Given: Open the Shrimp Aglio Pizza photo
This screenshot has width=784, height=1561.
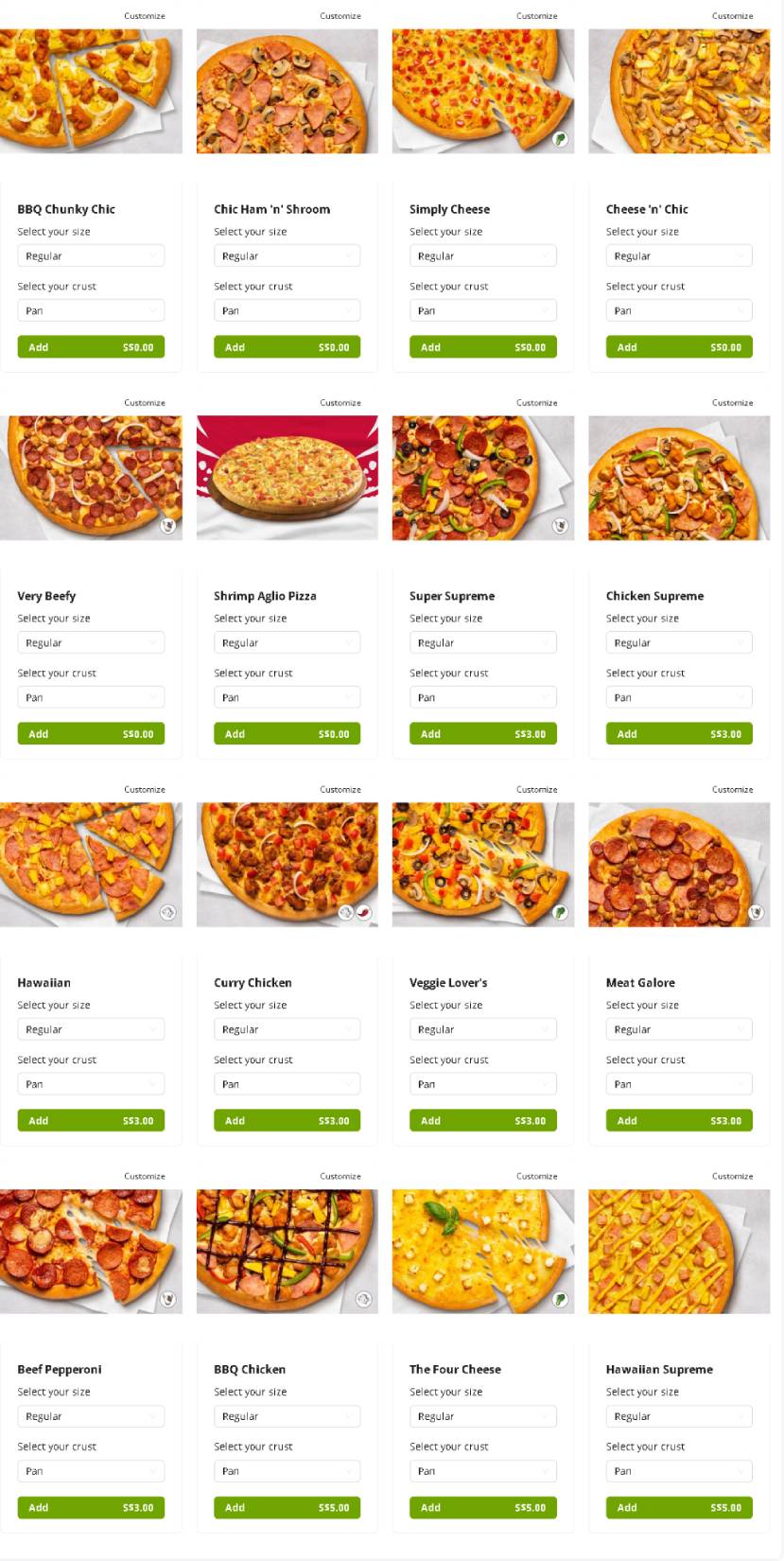Looking at the screenshot, I should coord(287,478).
